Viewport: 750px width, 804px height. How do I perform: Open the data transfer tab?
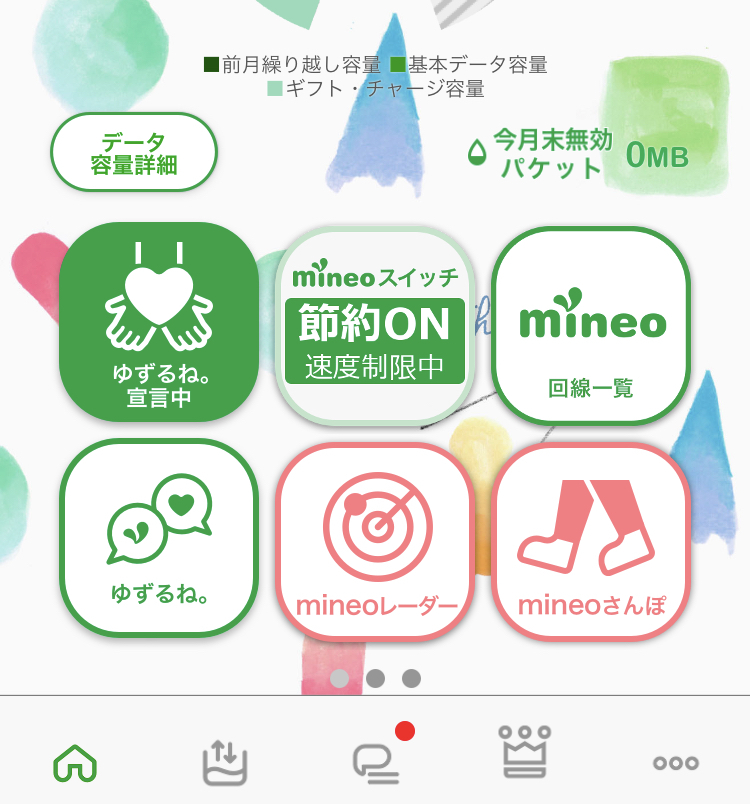coord(225,762)
